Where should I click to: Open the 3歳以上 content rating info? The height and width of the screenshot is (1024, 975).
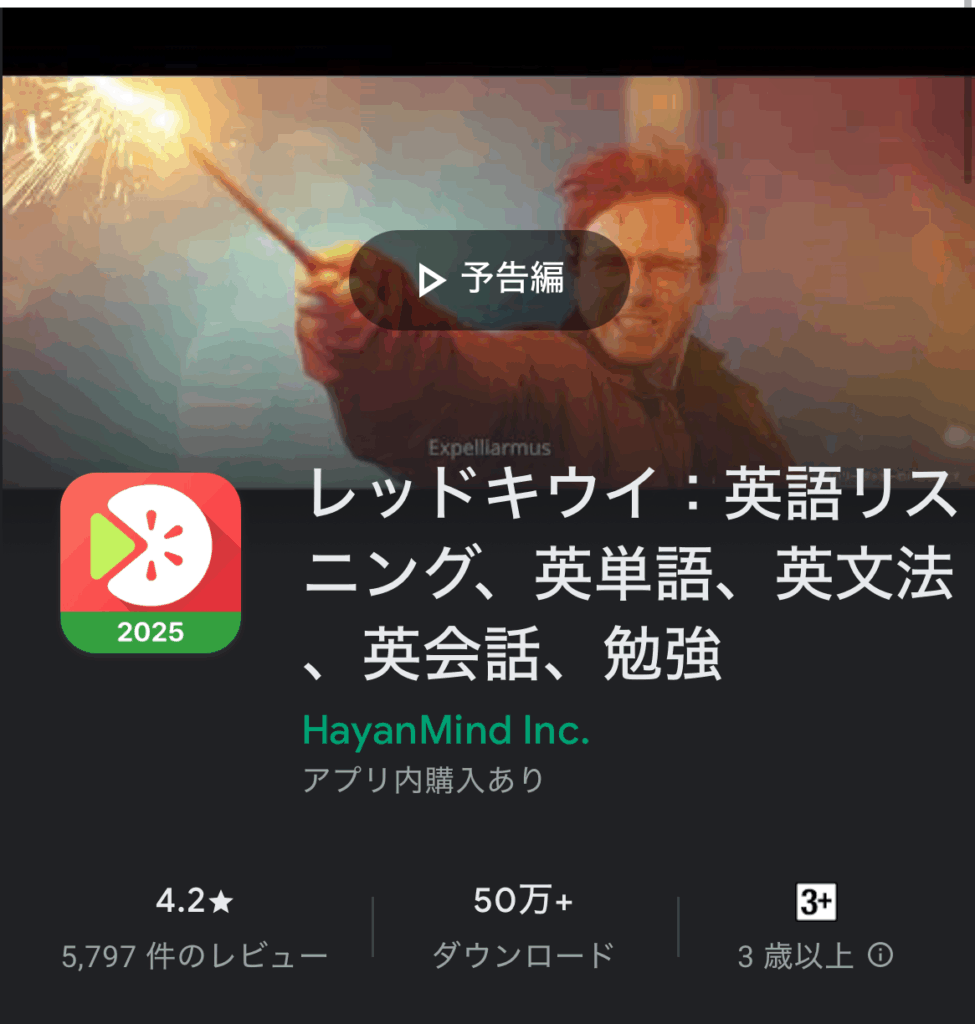click(x=879, y=956)
